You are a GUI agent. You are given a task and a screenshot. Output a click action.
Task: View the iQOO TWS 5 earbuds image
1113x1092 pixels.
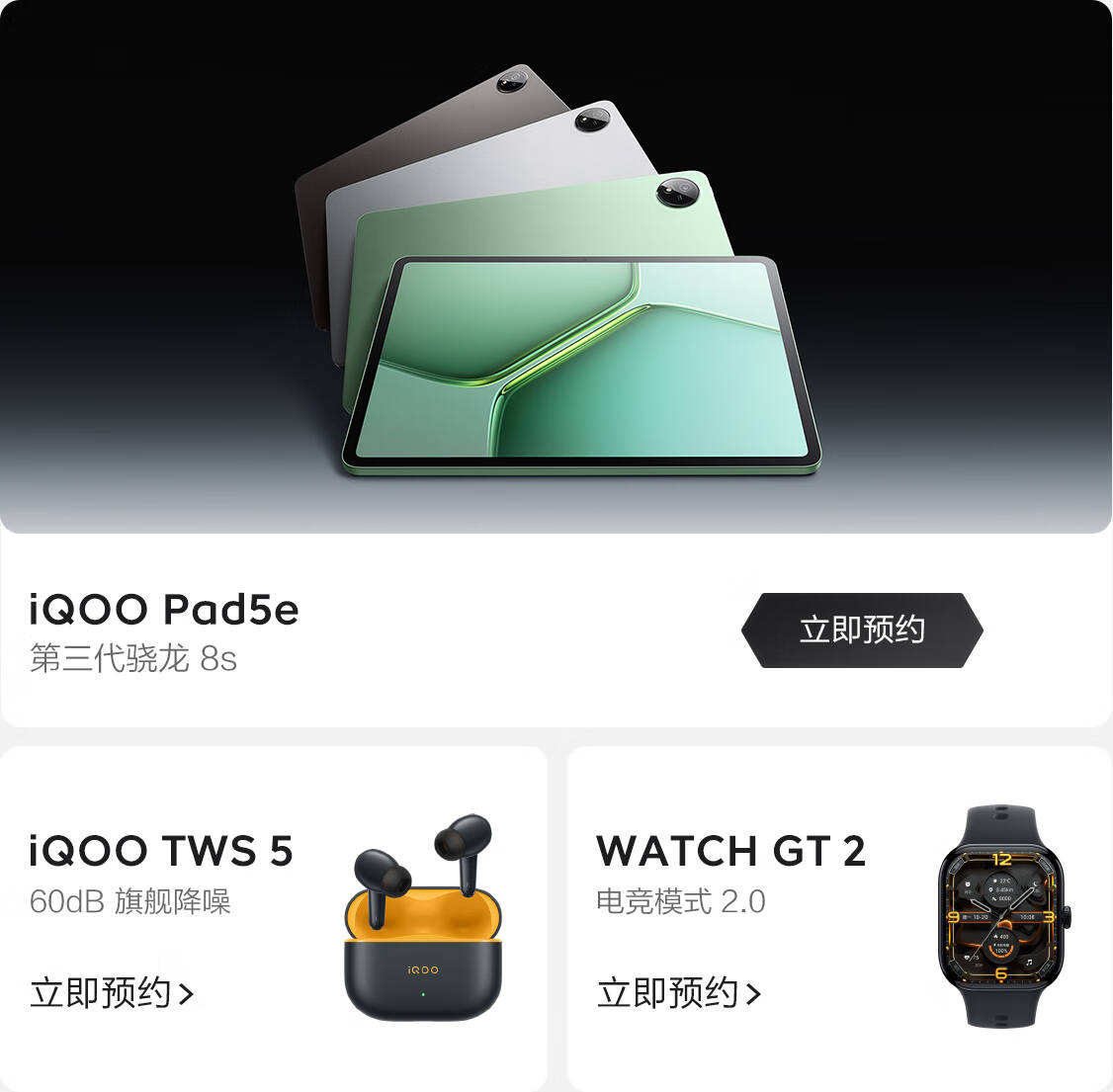pyautogui.click(x=422, y=917)
